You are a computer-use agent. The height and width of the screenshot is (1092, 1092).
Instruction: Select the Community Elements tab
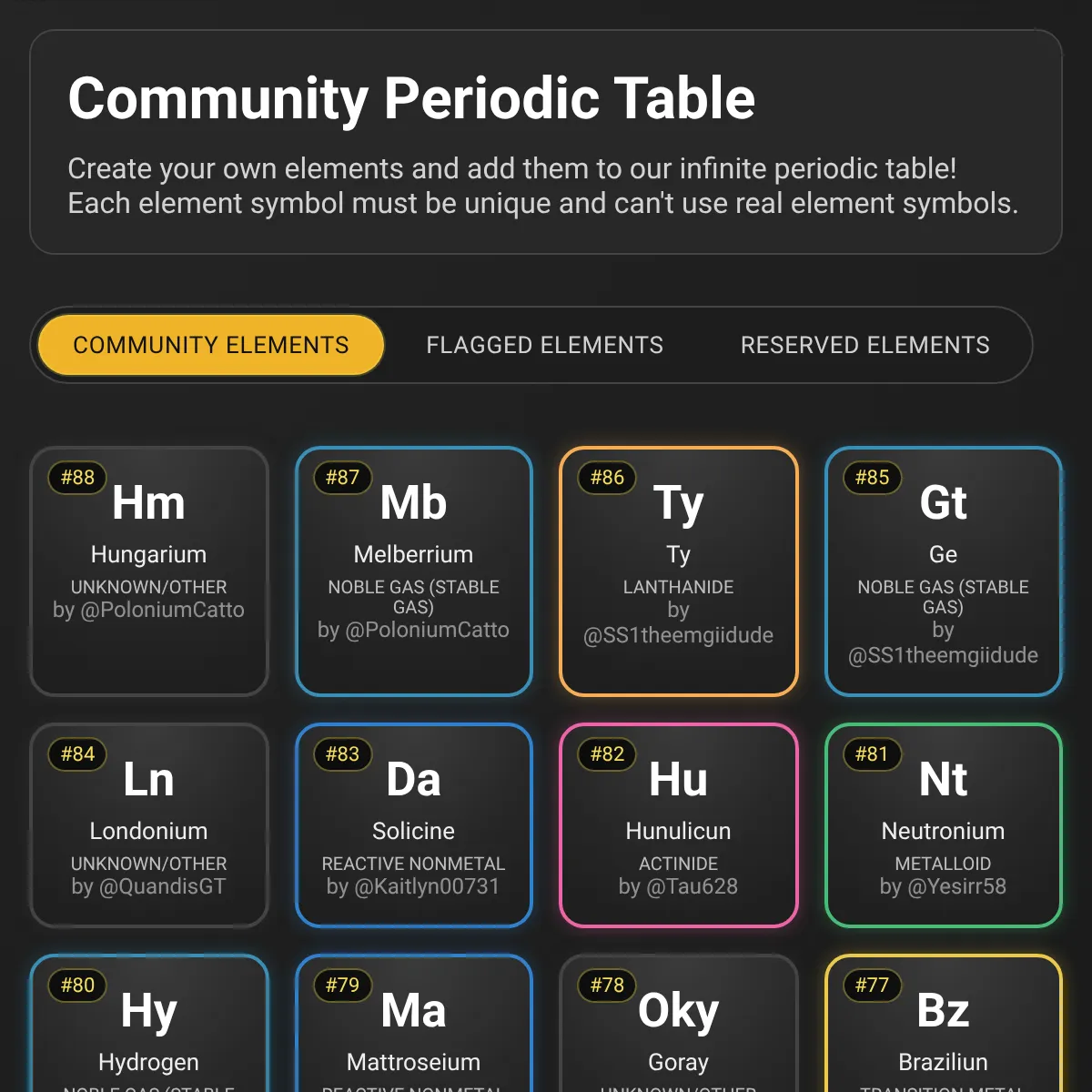point(211,345)
